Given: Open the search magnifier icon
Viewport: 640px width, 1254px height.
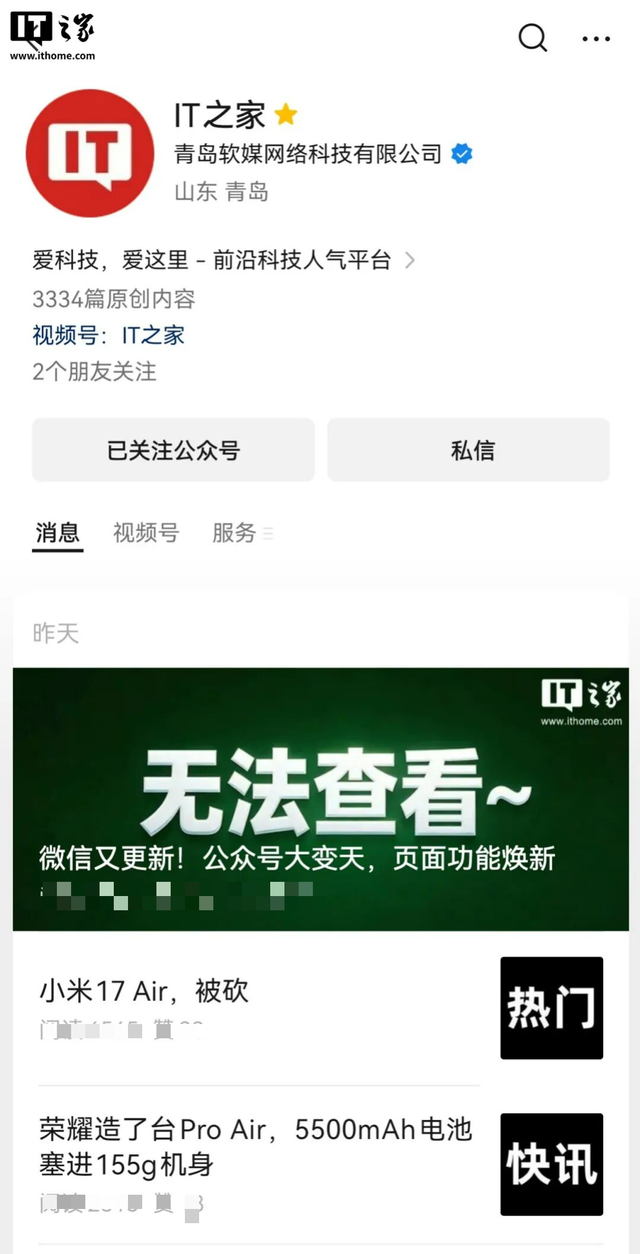Looking at the screenshot, I should coord(532,38).
